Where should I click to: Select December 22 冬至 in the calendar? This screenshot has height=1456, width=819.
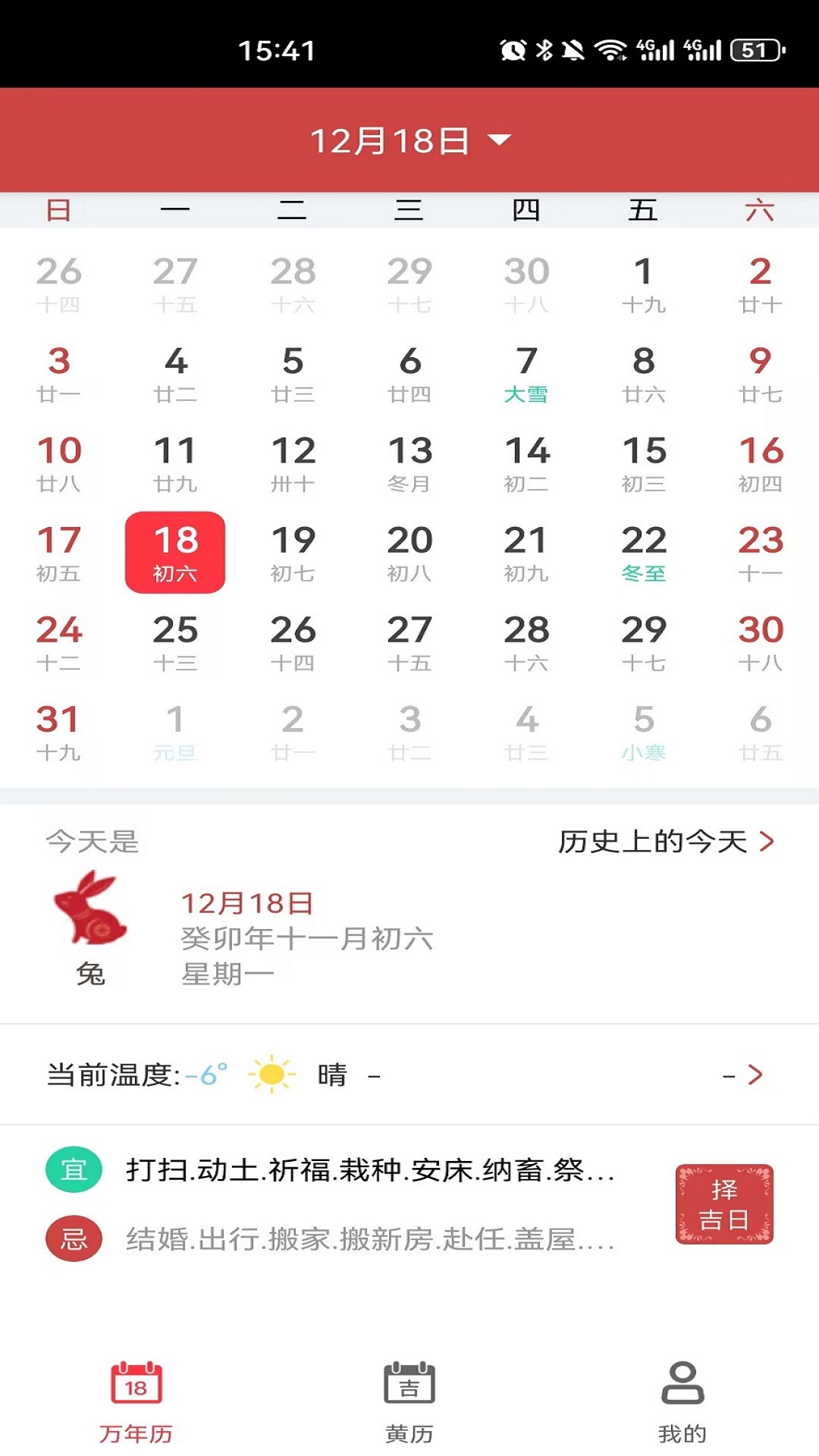pos(643,552)
